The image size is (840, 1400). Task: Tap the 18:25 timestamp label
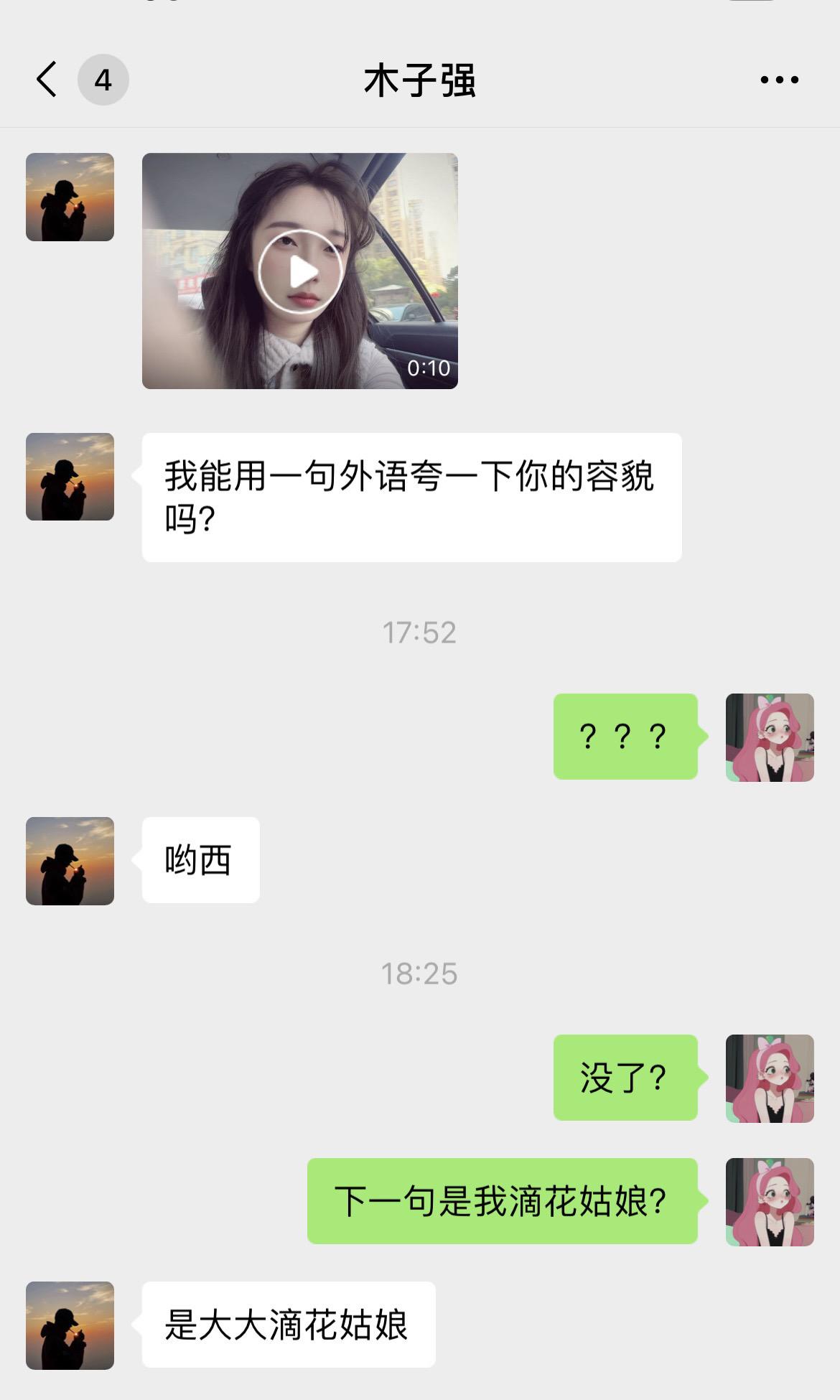coord(420,974)
